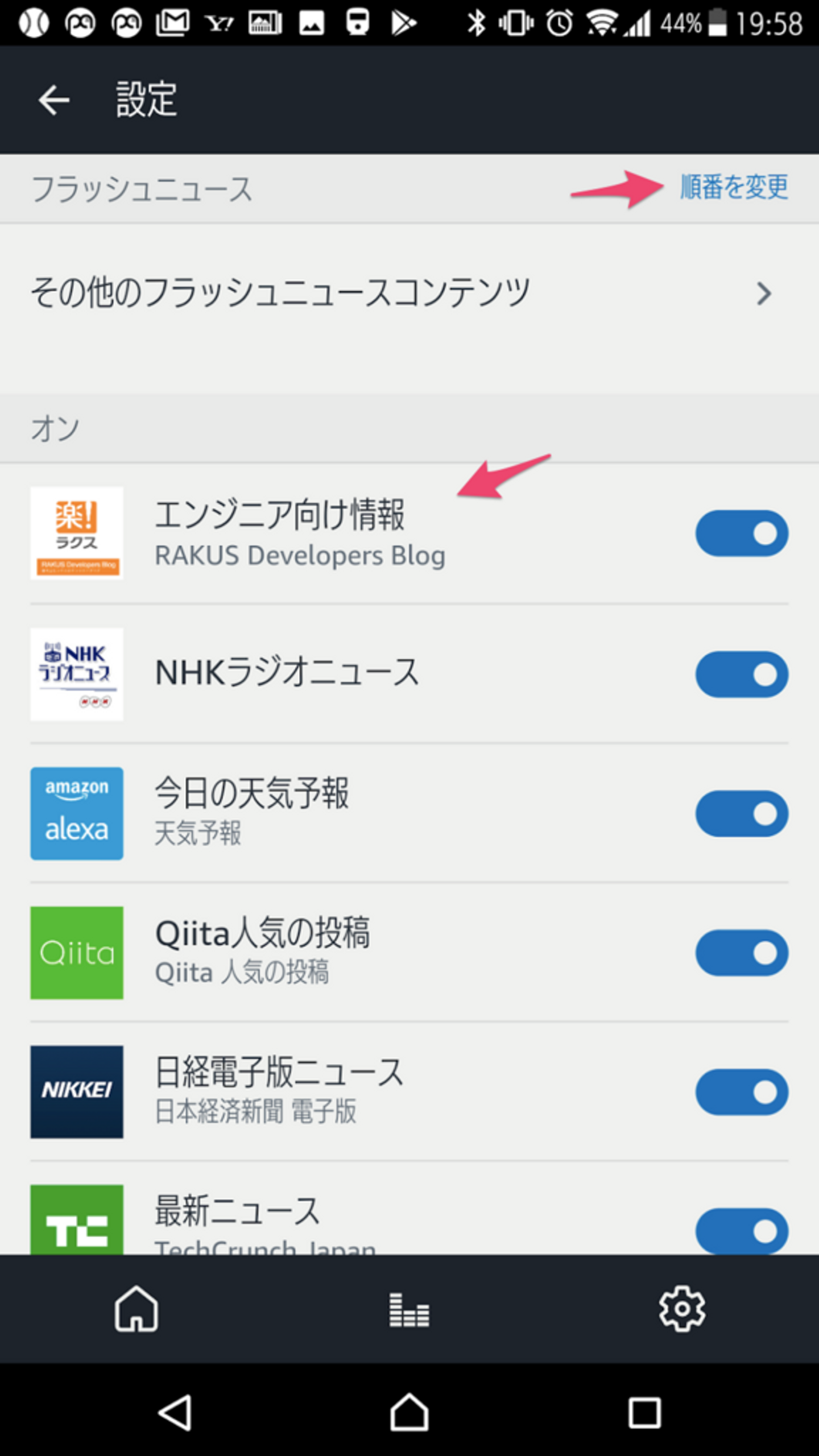The width and height of the screenshot is (819, 1456).
Task: Go back from the 設定 screen
Action: (x=53, y=100)
